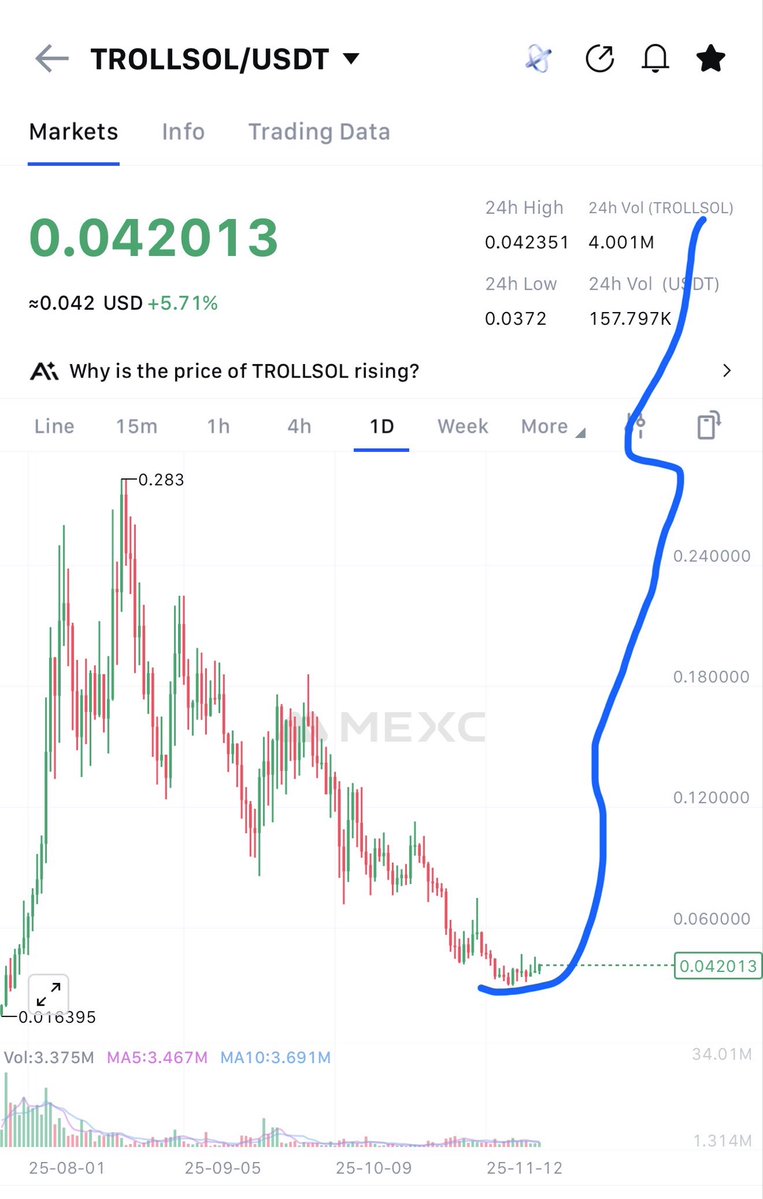This screenshot has width=763, height=1199.
Task: Switch the chart to Line view
Action: click(x=54, y=426)
